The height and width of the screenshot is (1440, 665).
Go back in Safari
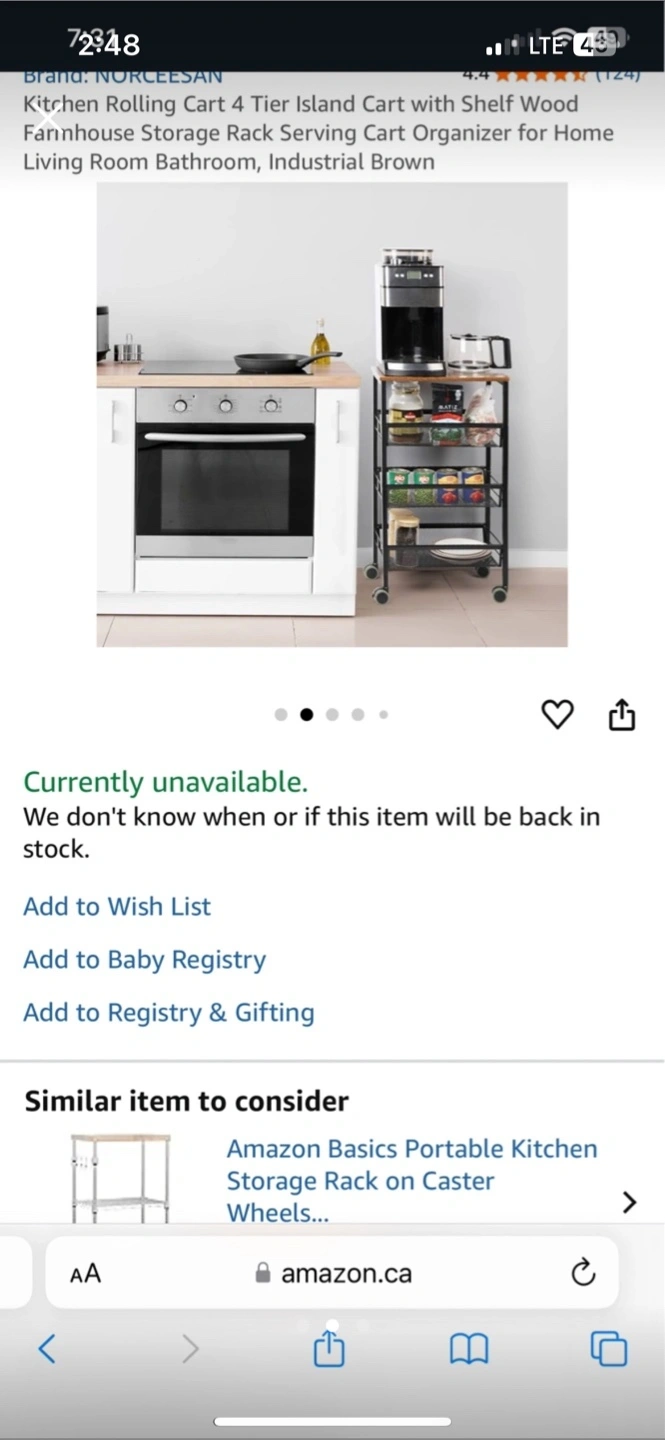tap(47, 1350)
